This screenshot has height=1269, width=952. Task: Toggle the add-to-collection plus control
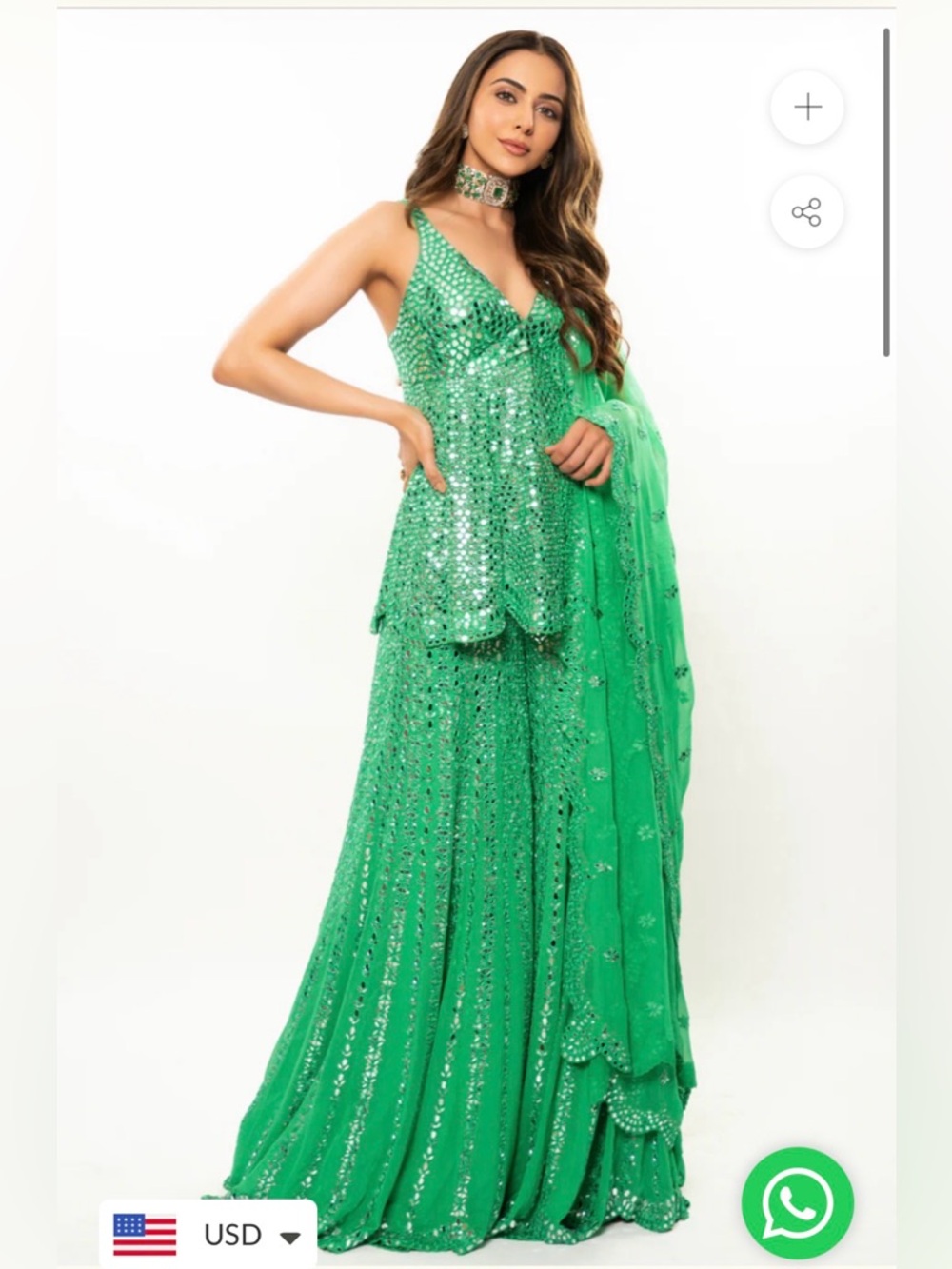[x=806, y=106]
